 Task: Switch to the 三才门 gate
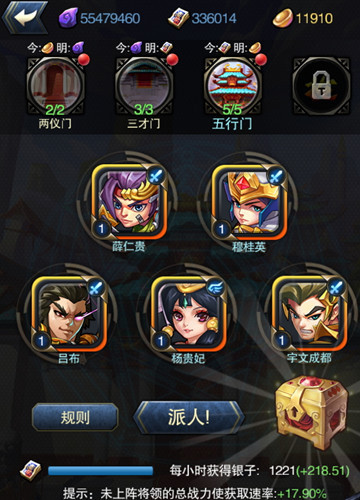pyautogui.click(x=144, y=86)
